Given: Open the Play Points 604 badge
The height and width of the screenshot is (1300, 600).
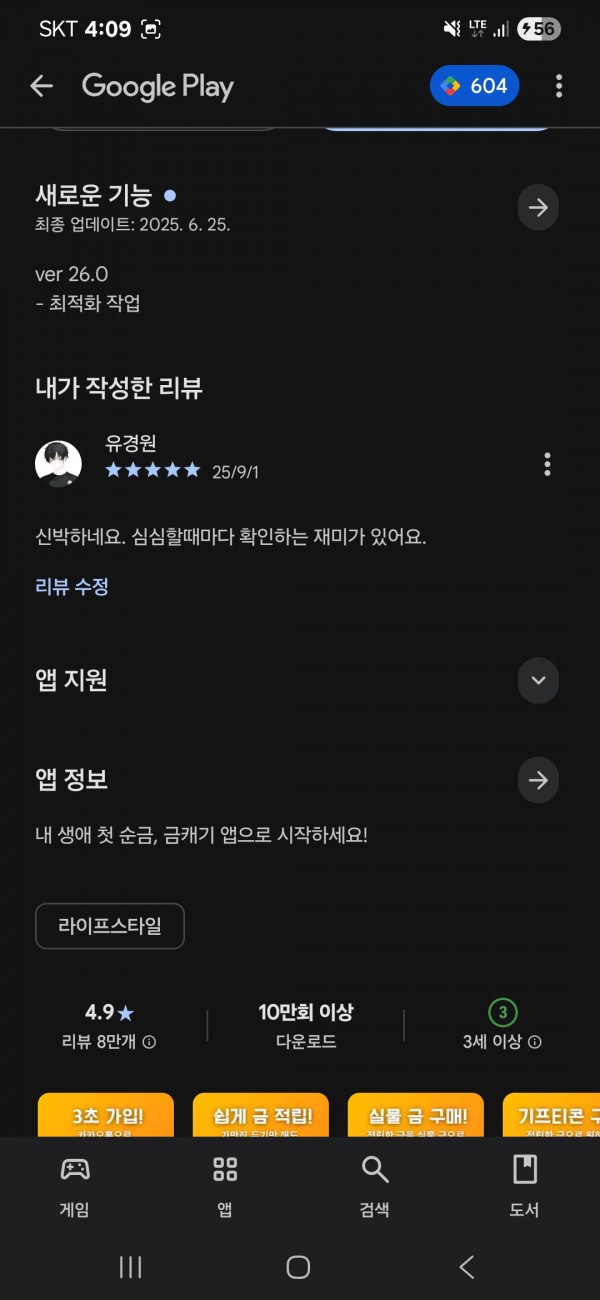Looking at the screenshot, I should click(475, 86).
